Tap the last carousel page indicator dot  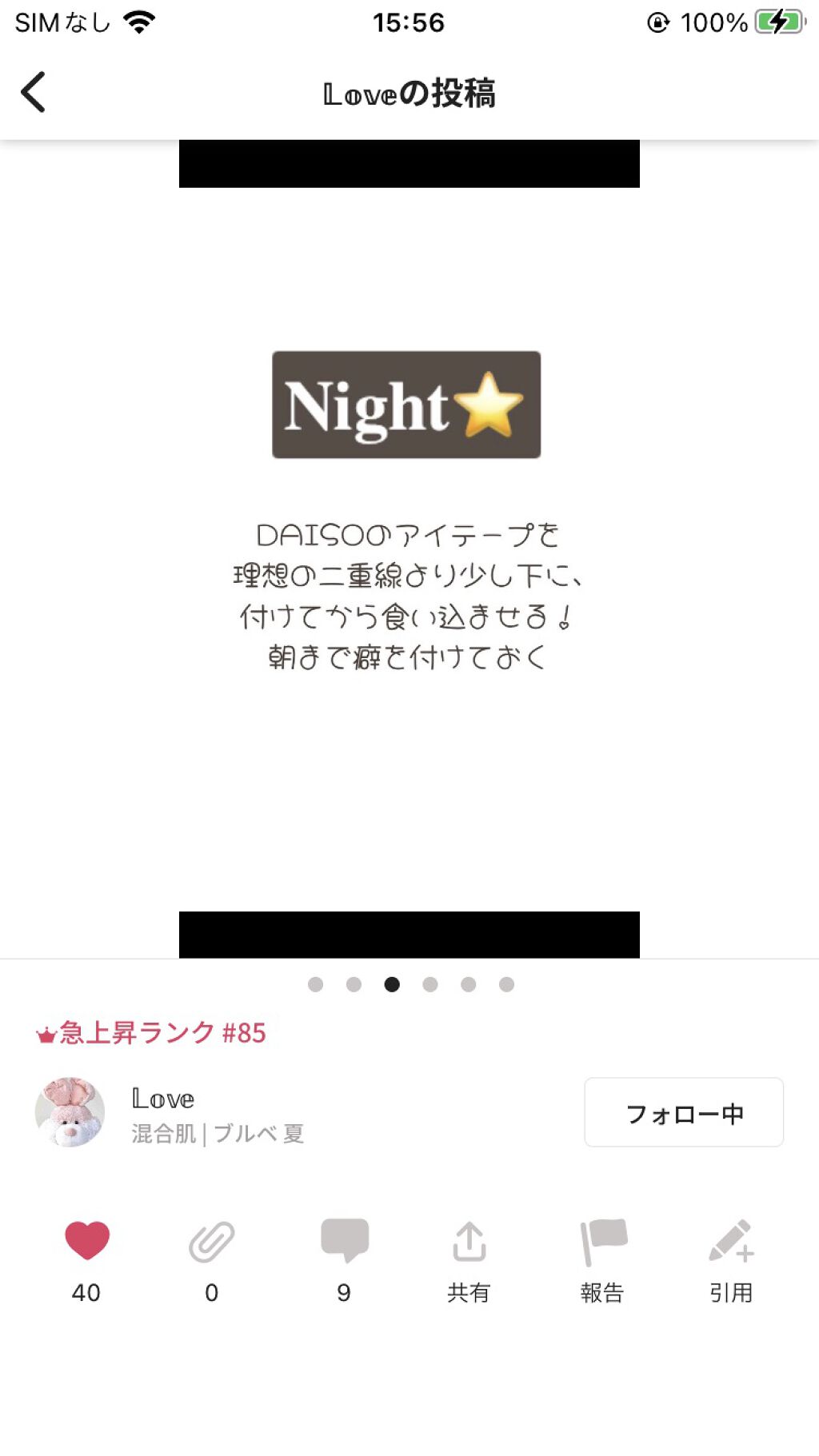507,986
